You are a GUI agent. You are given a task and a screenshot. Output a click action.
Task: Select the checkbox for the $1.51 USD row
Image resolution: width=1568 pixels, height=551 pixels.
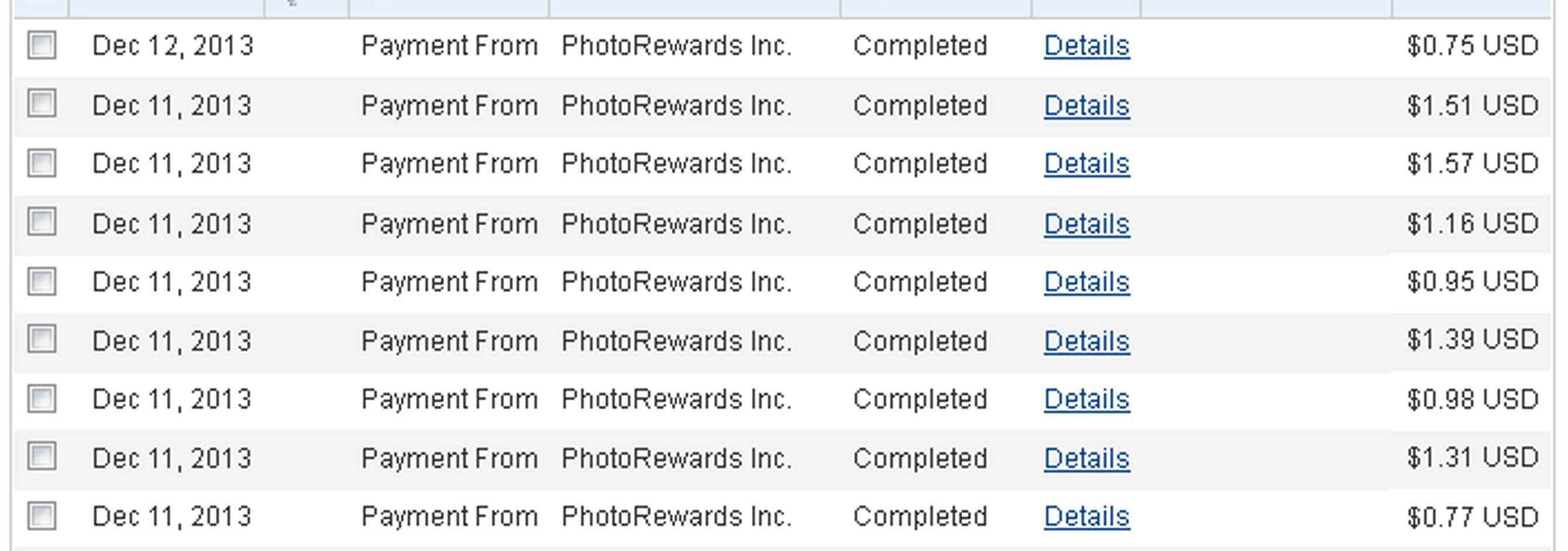tap(42, 104)
